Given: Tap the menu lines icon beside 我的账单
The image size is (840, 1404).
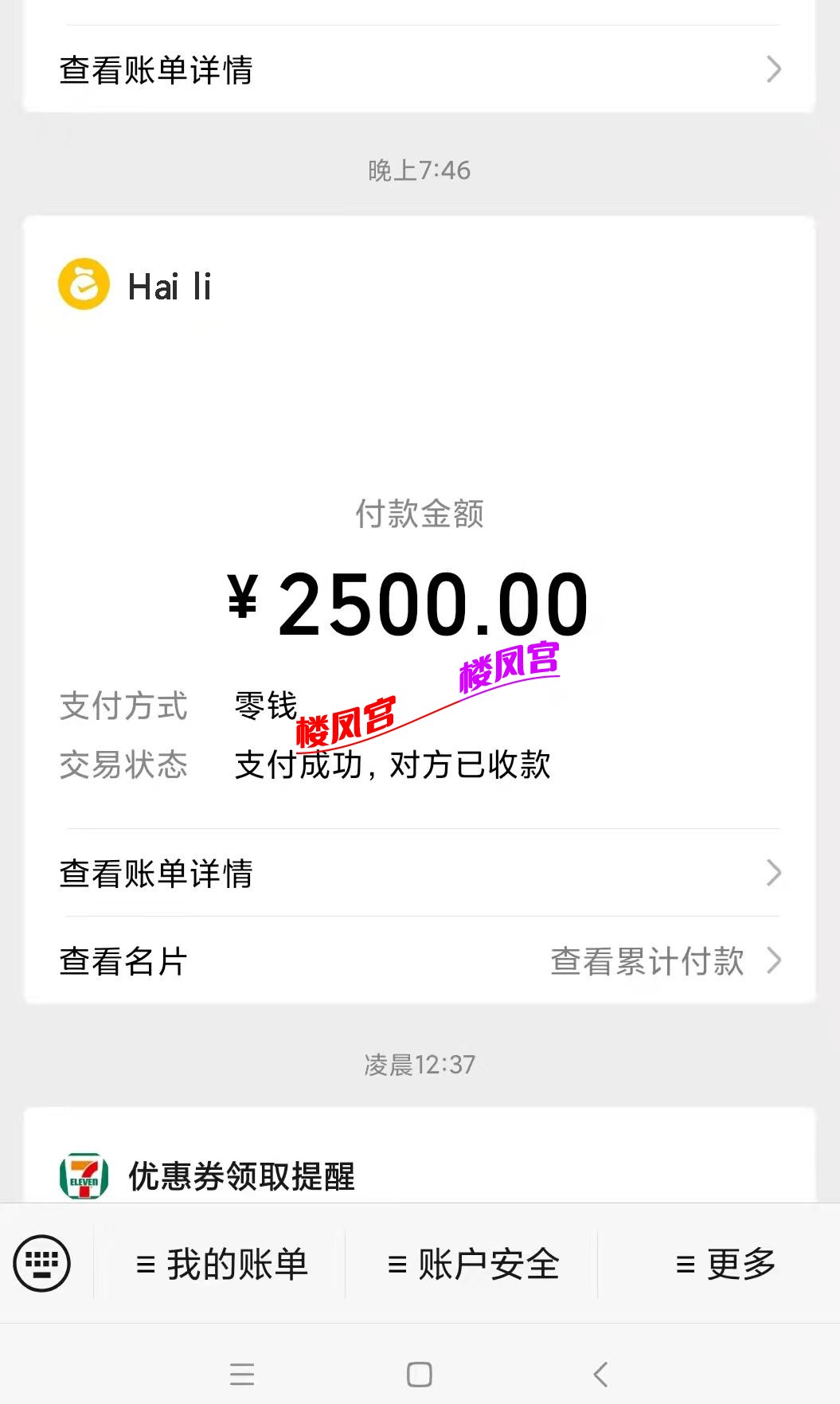Looking at the screenshot, I should (144, 1264).
